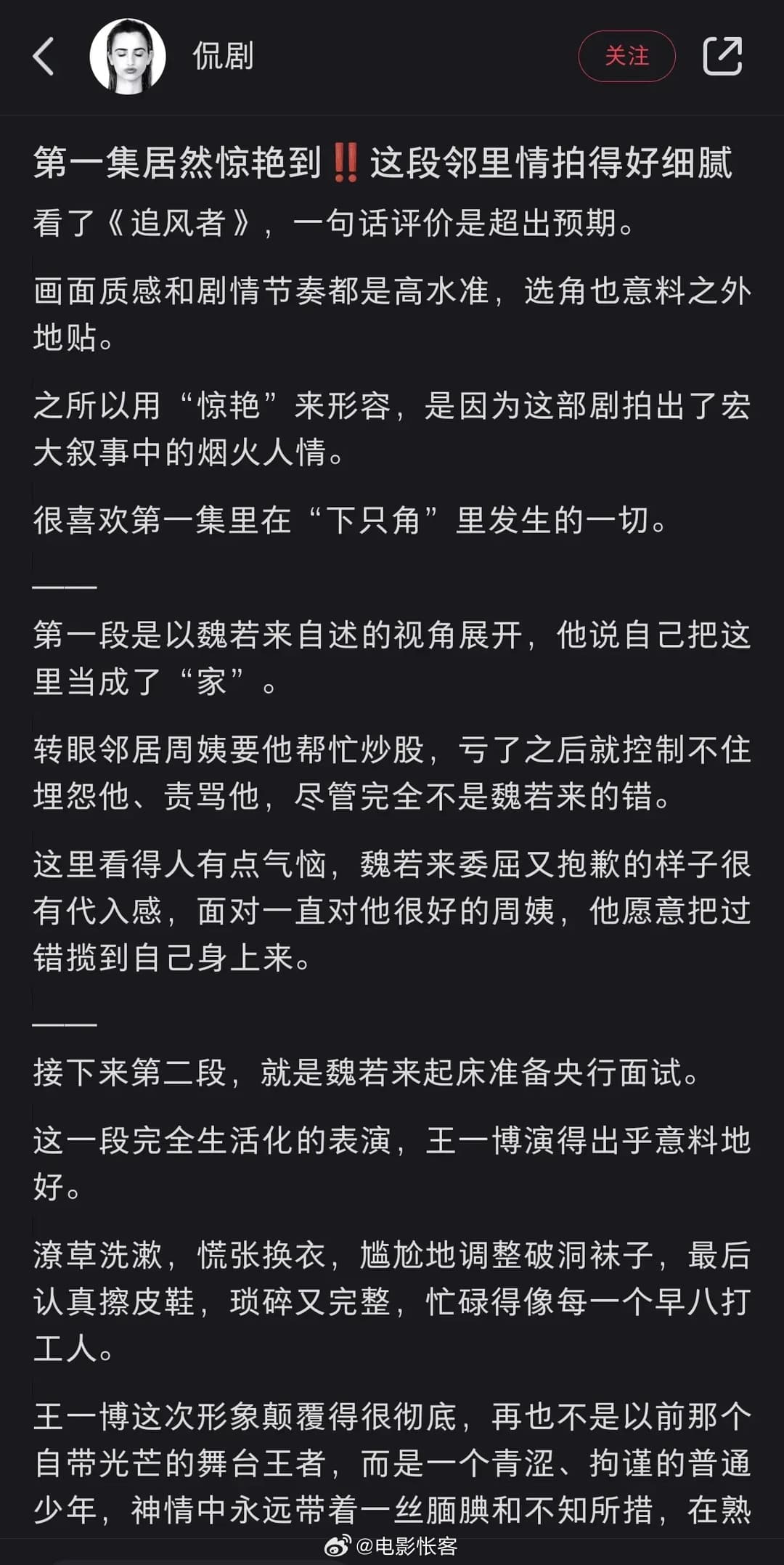This screenshot has width=784, height=1565.
Task: Open the 侃剧 username
Action: point(223,57)
